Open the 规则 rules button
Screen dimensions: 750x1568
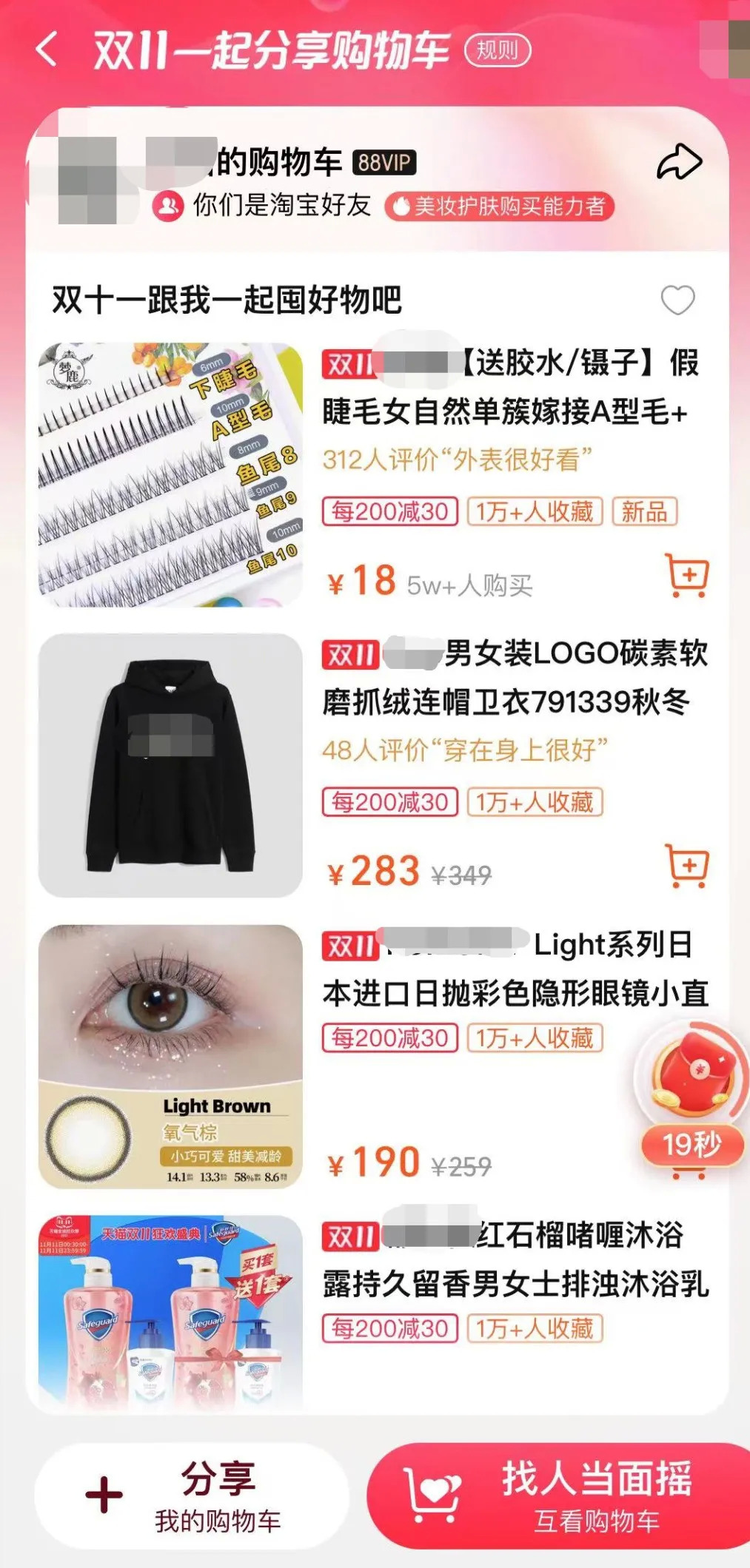point(497,51)
